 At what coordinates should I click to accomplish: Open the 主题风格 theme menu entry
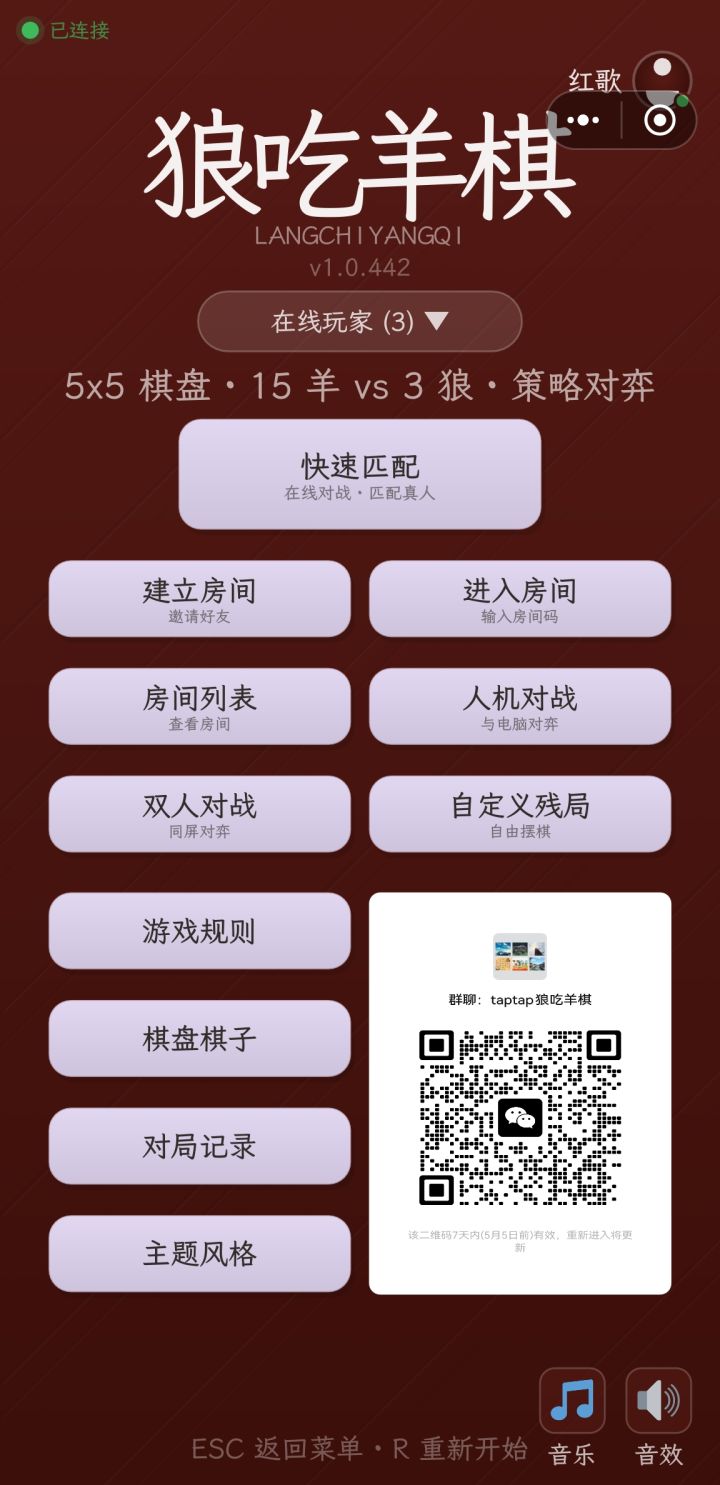pyautogui.click(x=199, y=1253)
